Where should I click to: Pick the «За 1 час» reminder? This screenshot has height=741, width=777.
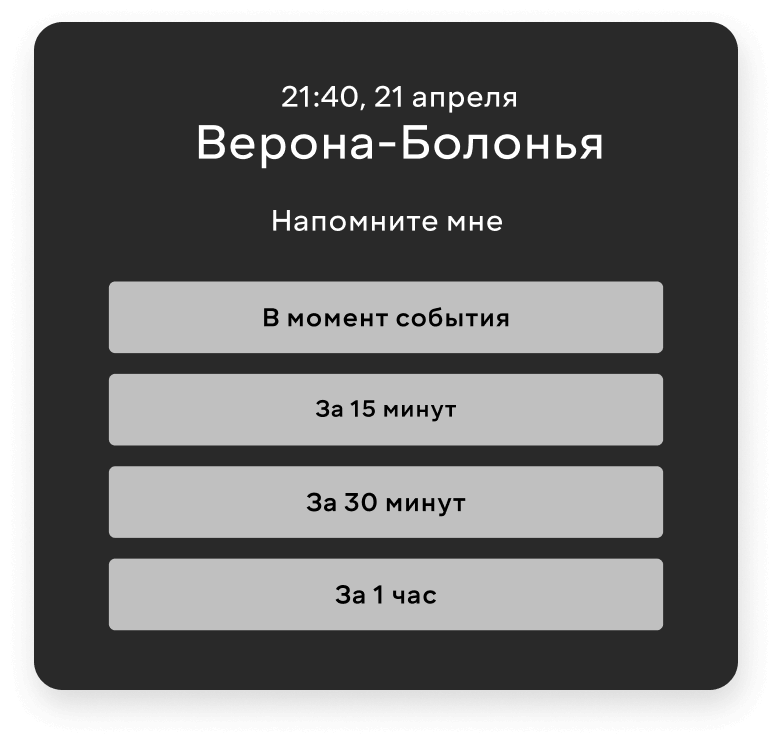385,595
